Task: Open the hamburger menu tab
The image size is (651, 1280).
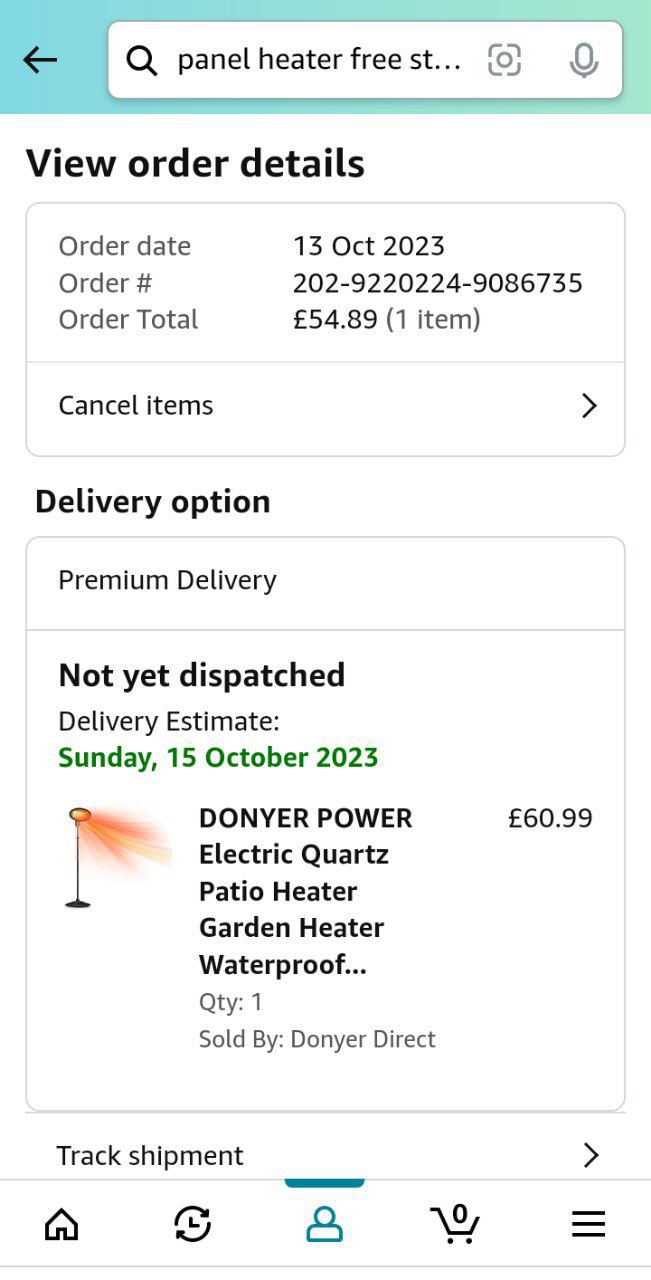Action: coord(588,1224)
